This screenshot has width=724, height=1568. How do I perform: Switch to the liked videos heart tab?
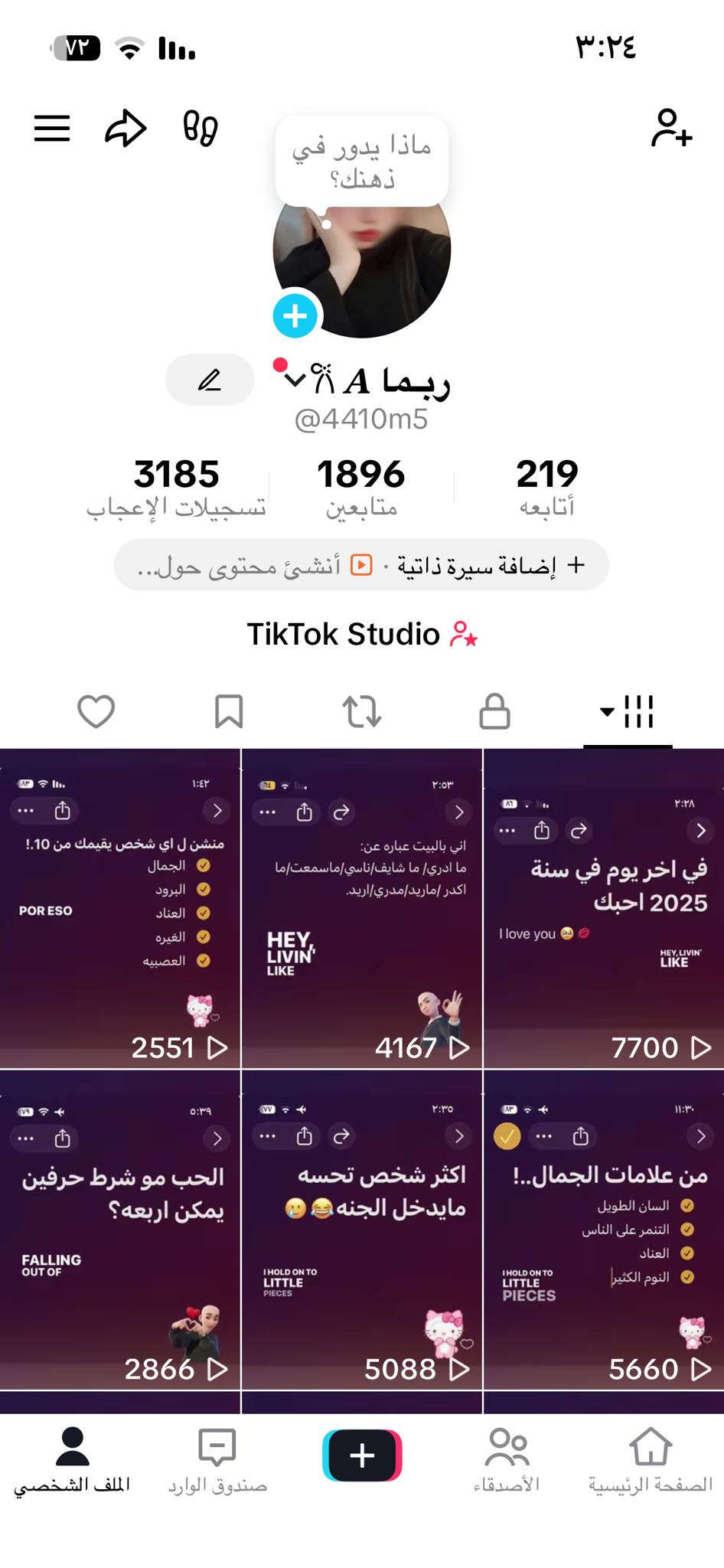pos(96,711)
